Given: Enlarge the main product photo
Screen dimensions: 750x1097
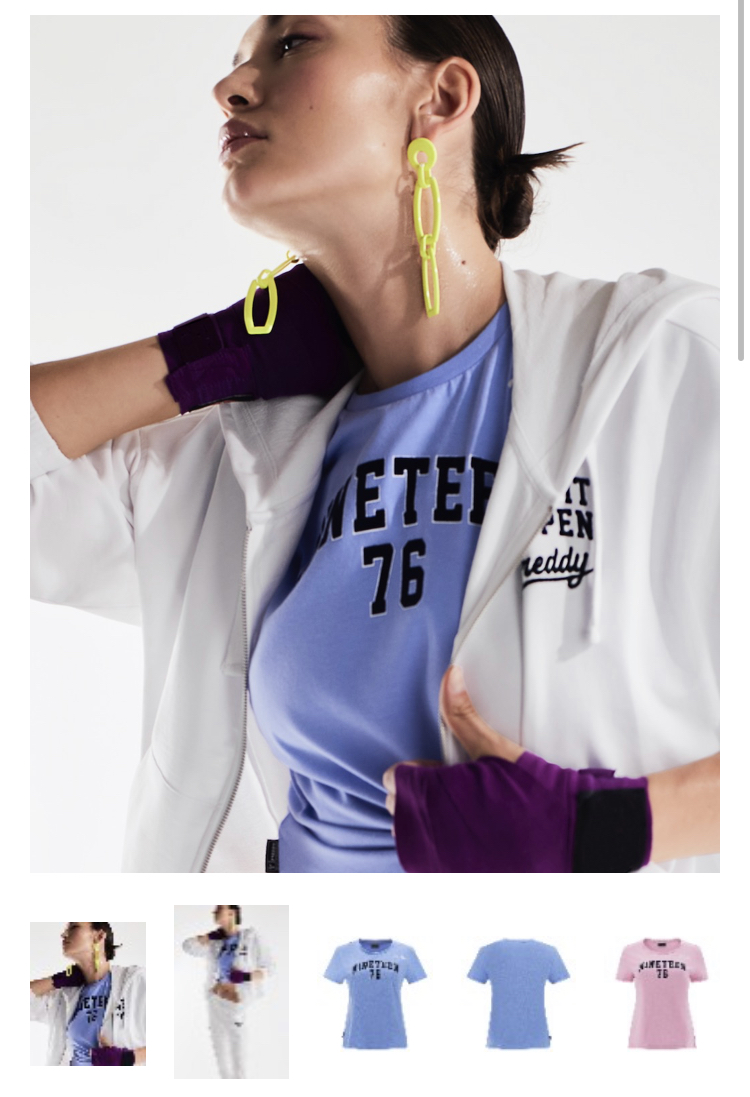Looking at the screenshot, I should click(x=375, y=443).
